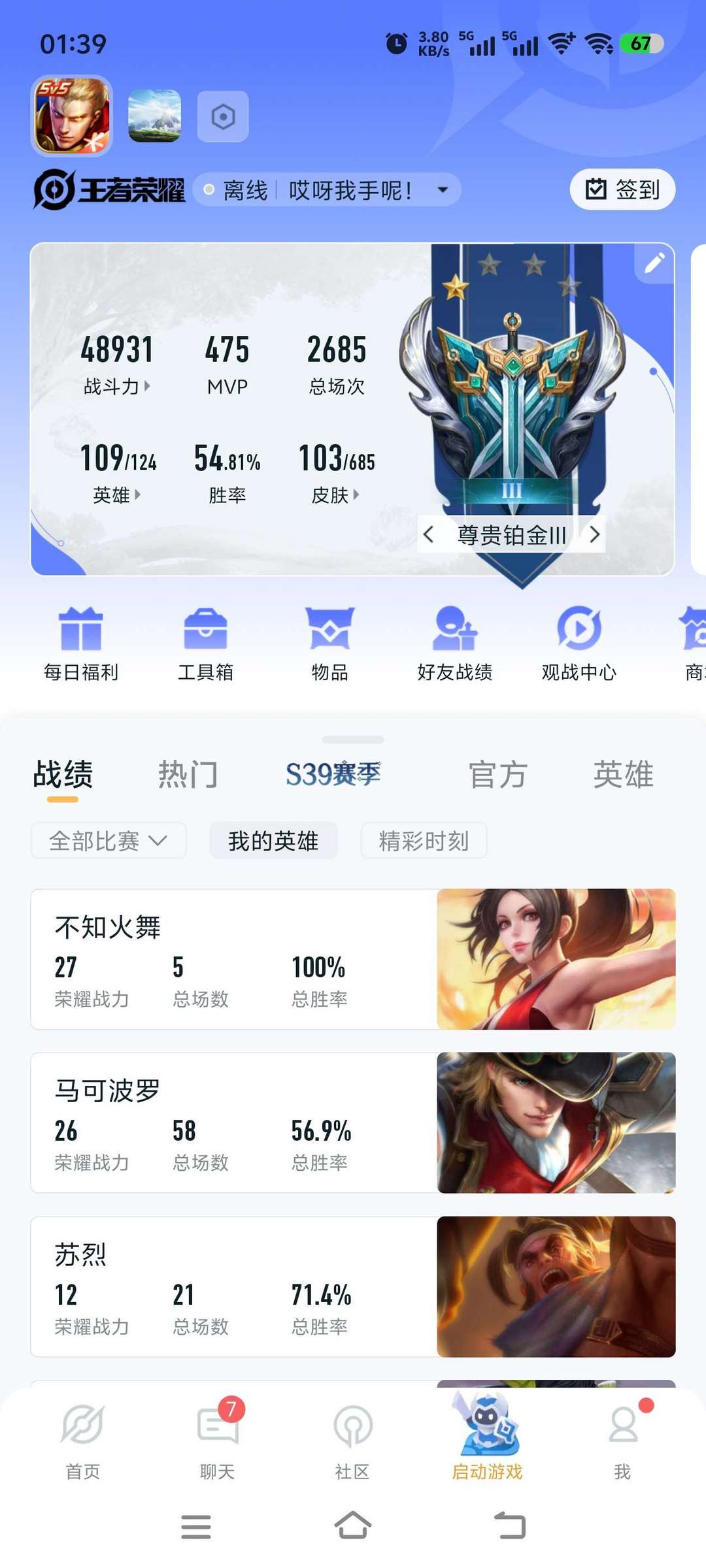Switch to the 热门 tab
The width and height of the screenshot is (706, 1568).
pyautogui.click(x=188, y=775)
